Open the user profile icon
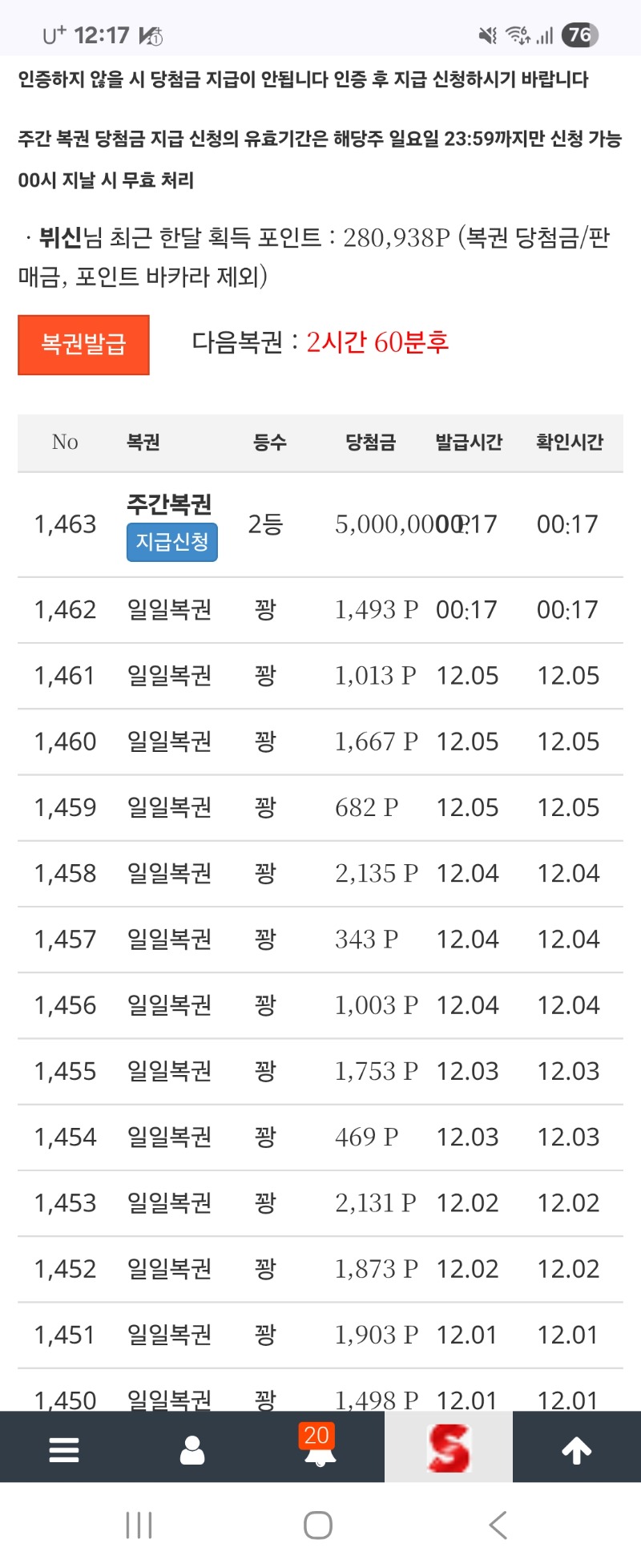The width and height of the screenshot is (641, 1568). [192, 1449]
